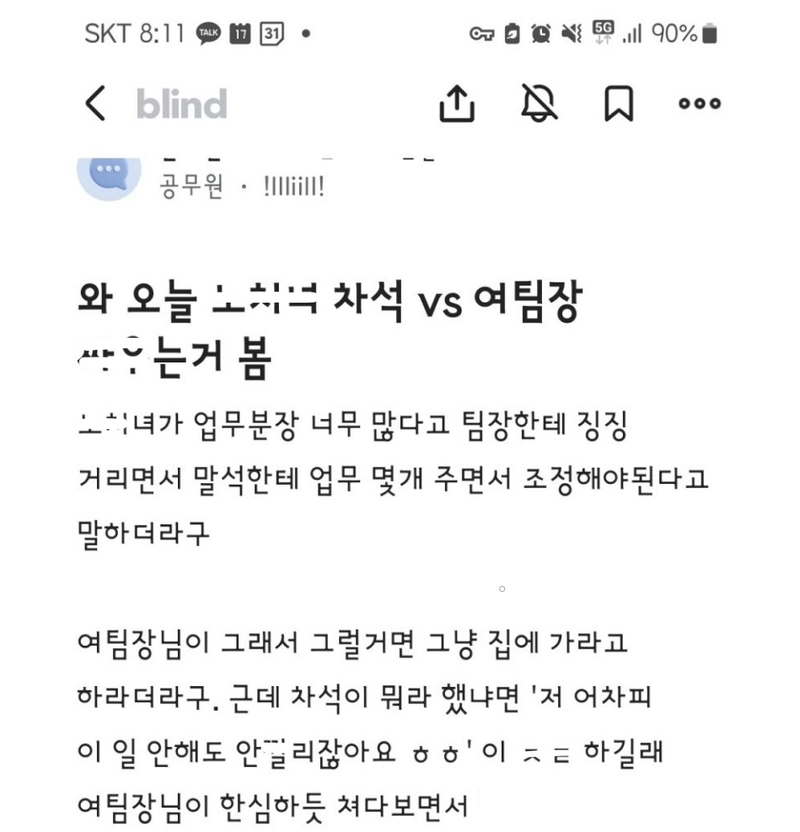Screen dimensions: 800x832
Task: Open the three-dot overflow menu
Action: point(699,103)
